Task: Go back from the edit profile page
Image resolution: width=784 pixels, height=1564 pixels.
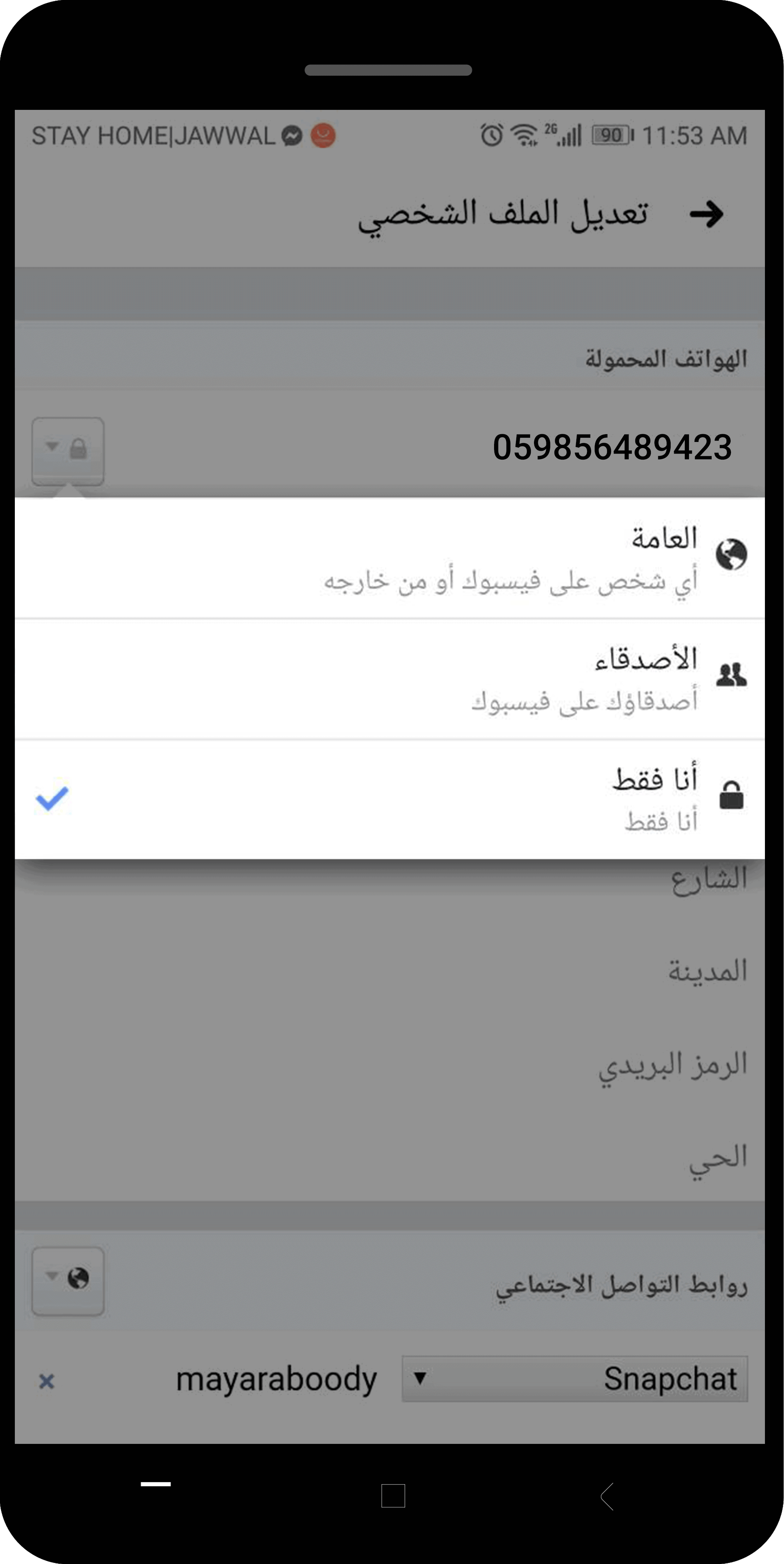Action: coord(706,214)
